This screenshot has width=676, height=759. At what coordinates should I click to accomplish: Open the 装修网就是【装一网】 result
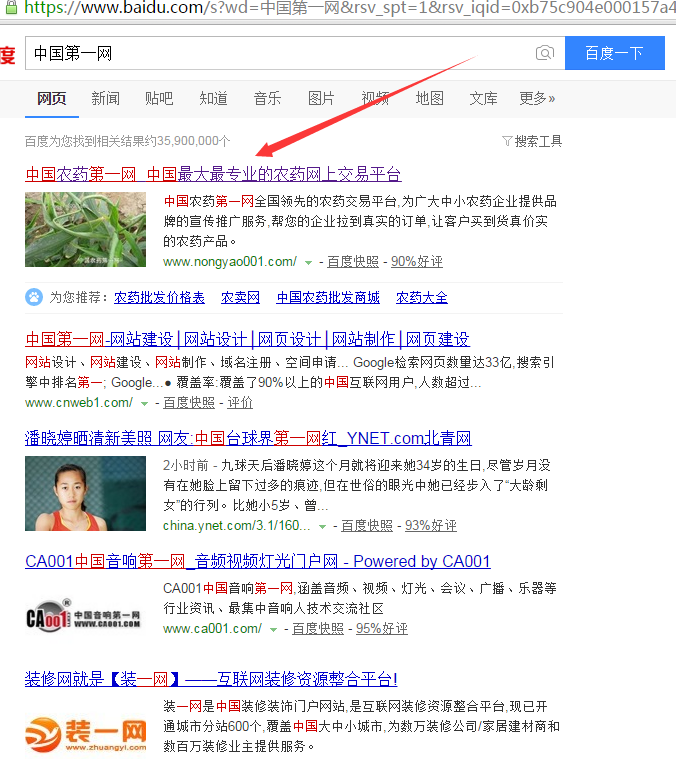point(210,679)
